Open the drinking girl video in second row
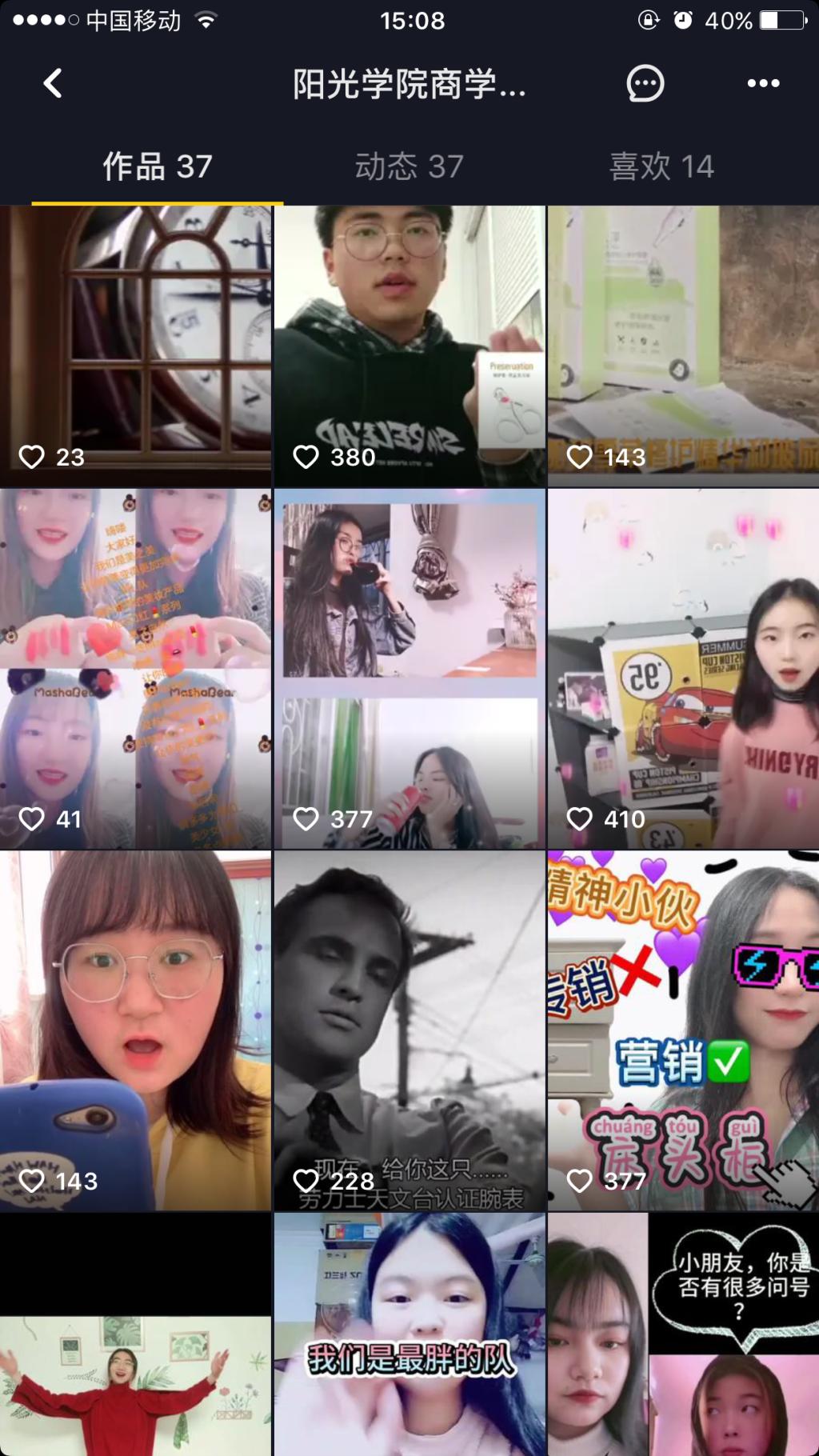The width and height of the screenshot is (819, 1456). (x=409, y=669)
